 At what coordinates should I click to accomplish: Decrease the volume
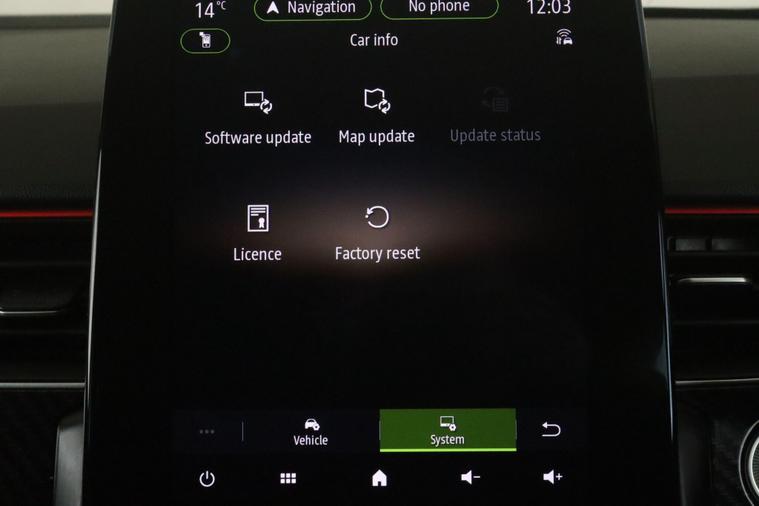click(x=470, y=478)
